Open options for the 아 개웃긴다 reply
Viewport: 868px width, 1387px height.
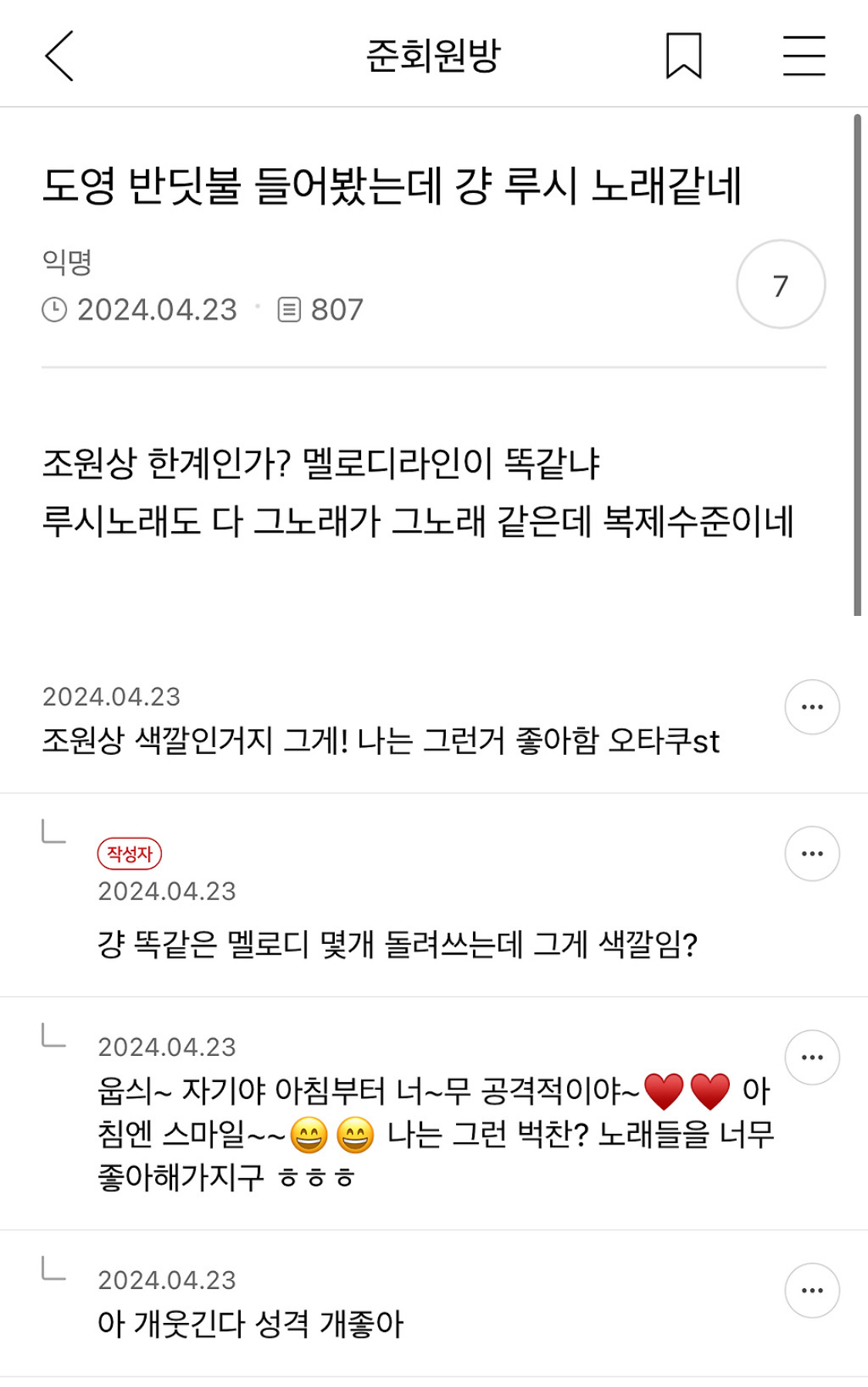812,1291
